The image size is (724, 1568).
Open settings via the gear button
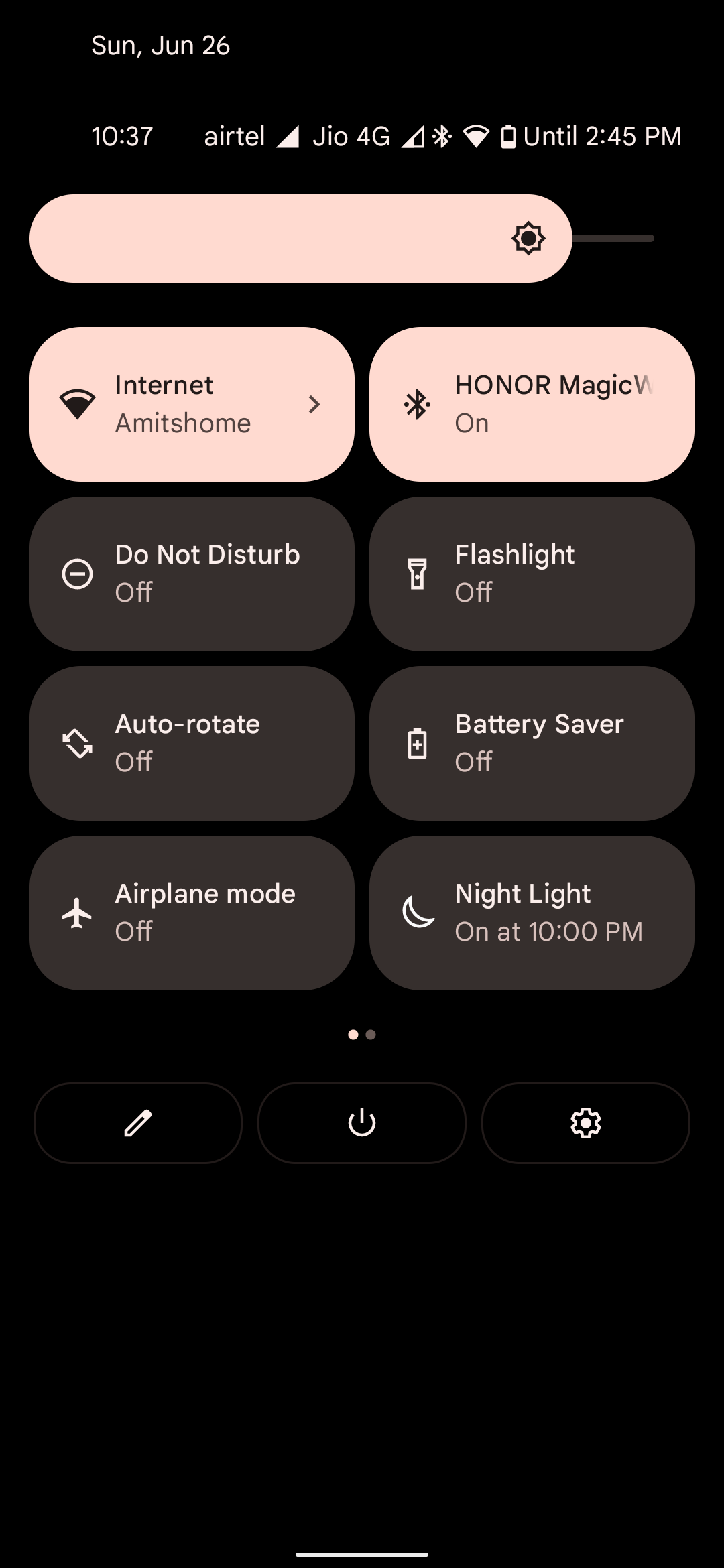pyautogui.click(x=586, y=1123)
